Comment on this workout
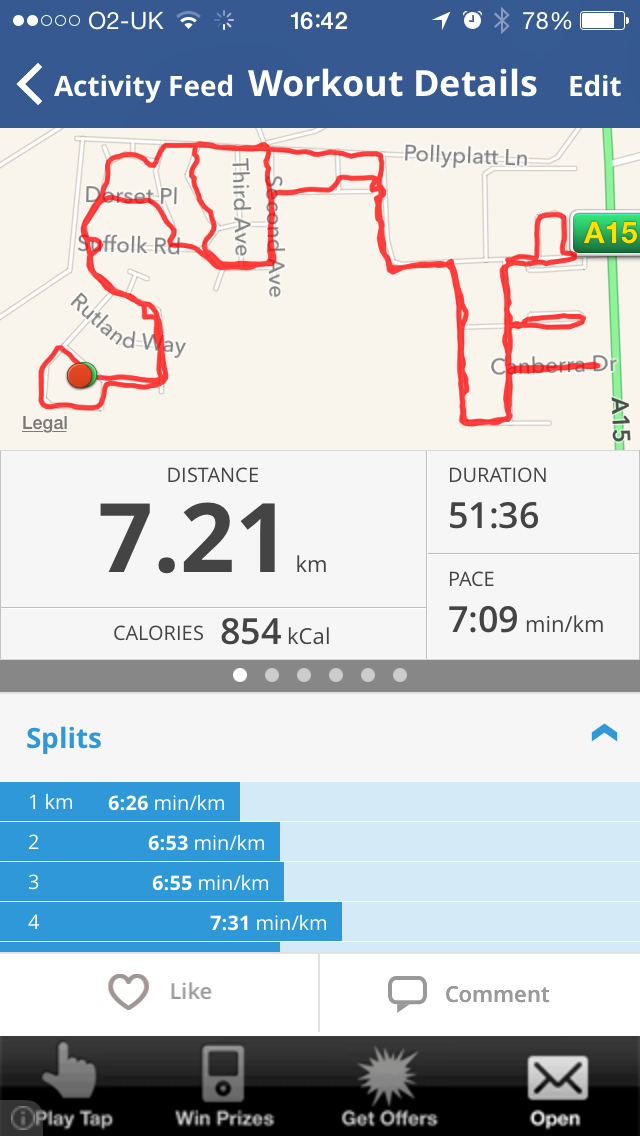Viewport: 640px width, 1136px height. tap(470, 994)
